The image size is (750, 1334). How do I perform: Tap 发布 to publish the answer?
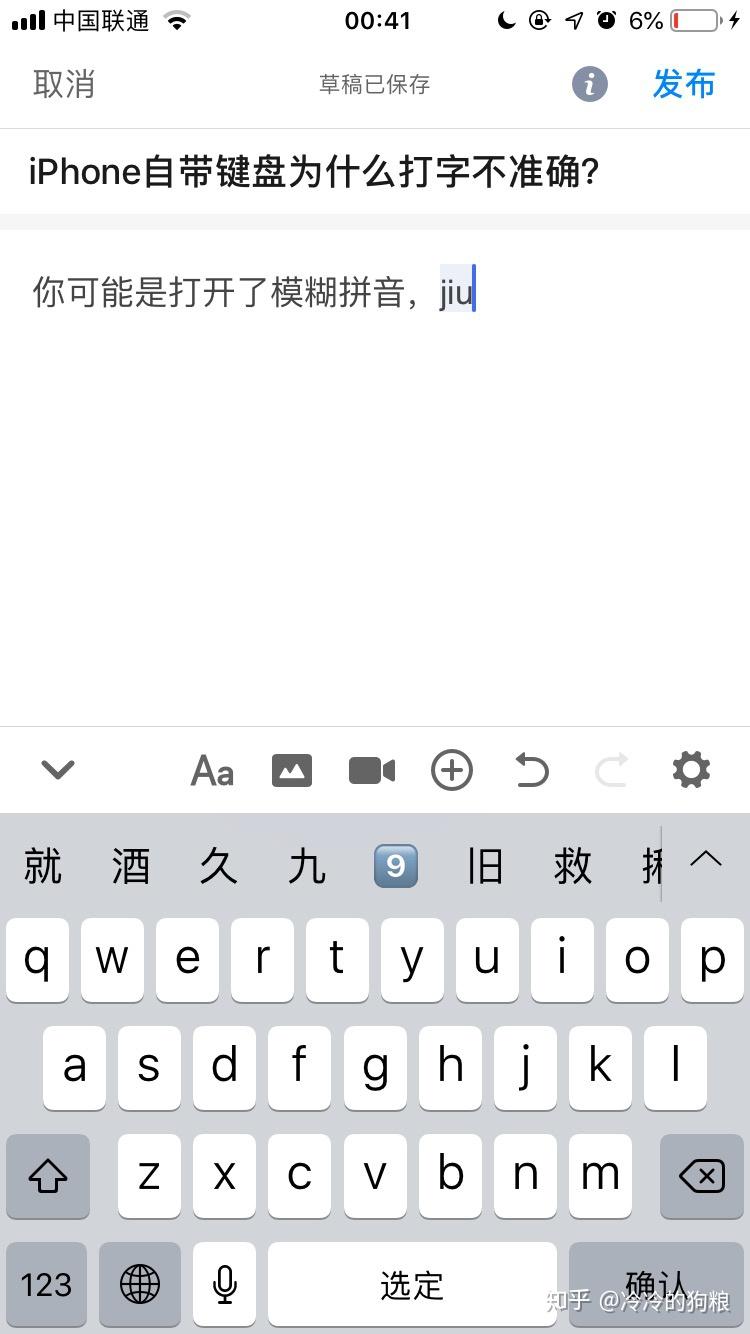tap(683, 84)
